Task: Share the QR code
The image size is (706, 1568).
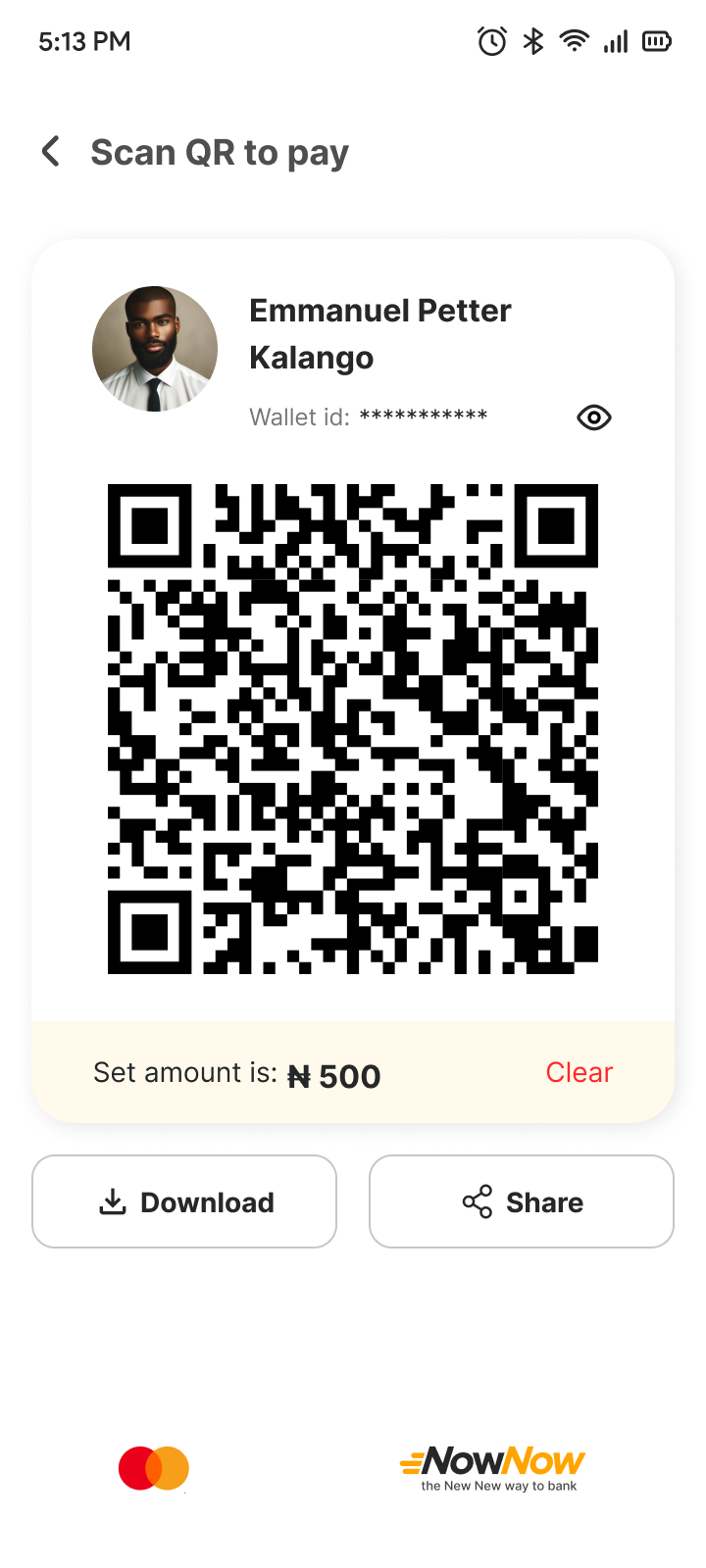Action: pos(522,1201)
